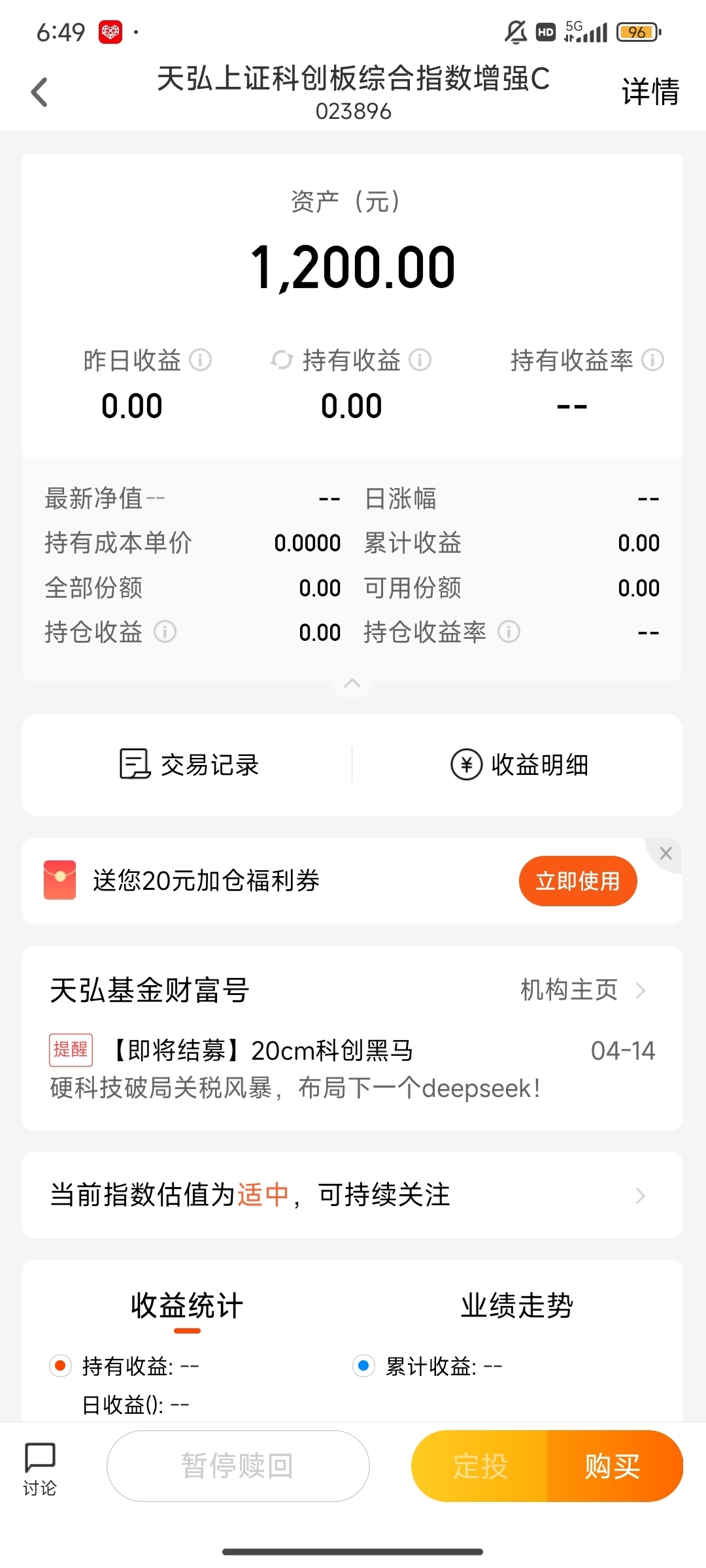The height and width of the screenshot is (1568, 706).
Task: Tap the back arrow at top left
Action: coord(39,91)
